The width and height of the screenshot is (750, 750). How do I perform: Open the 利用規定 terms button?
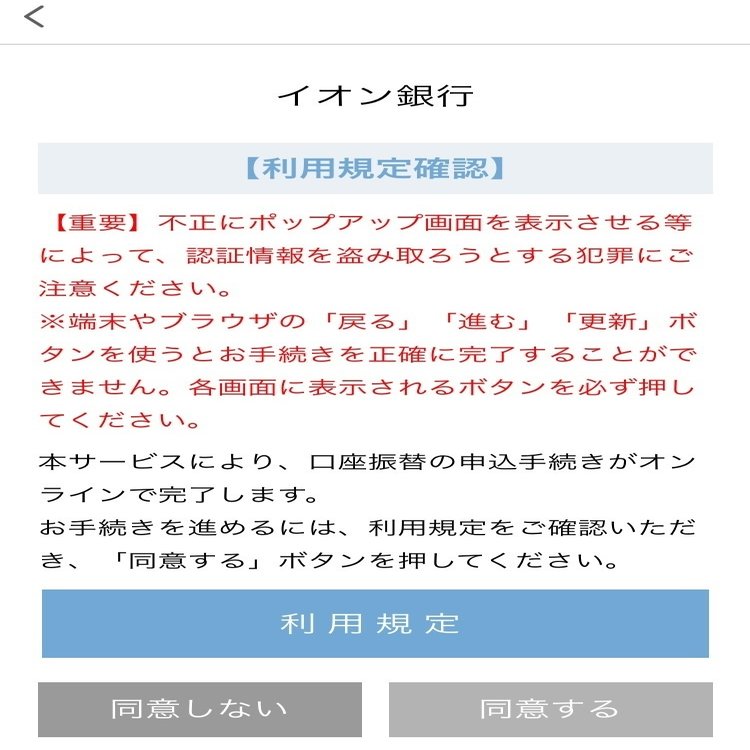click(x=375, y=624)
